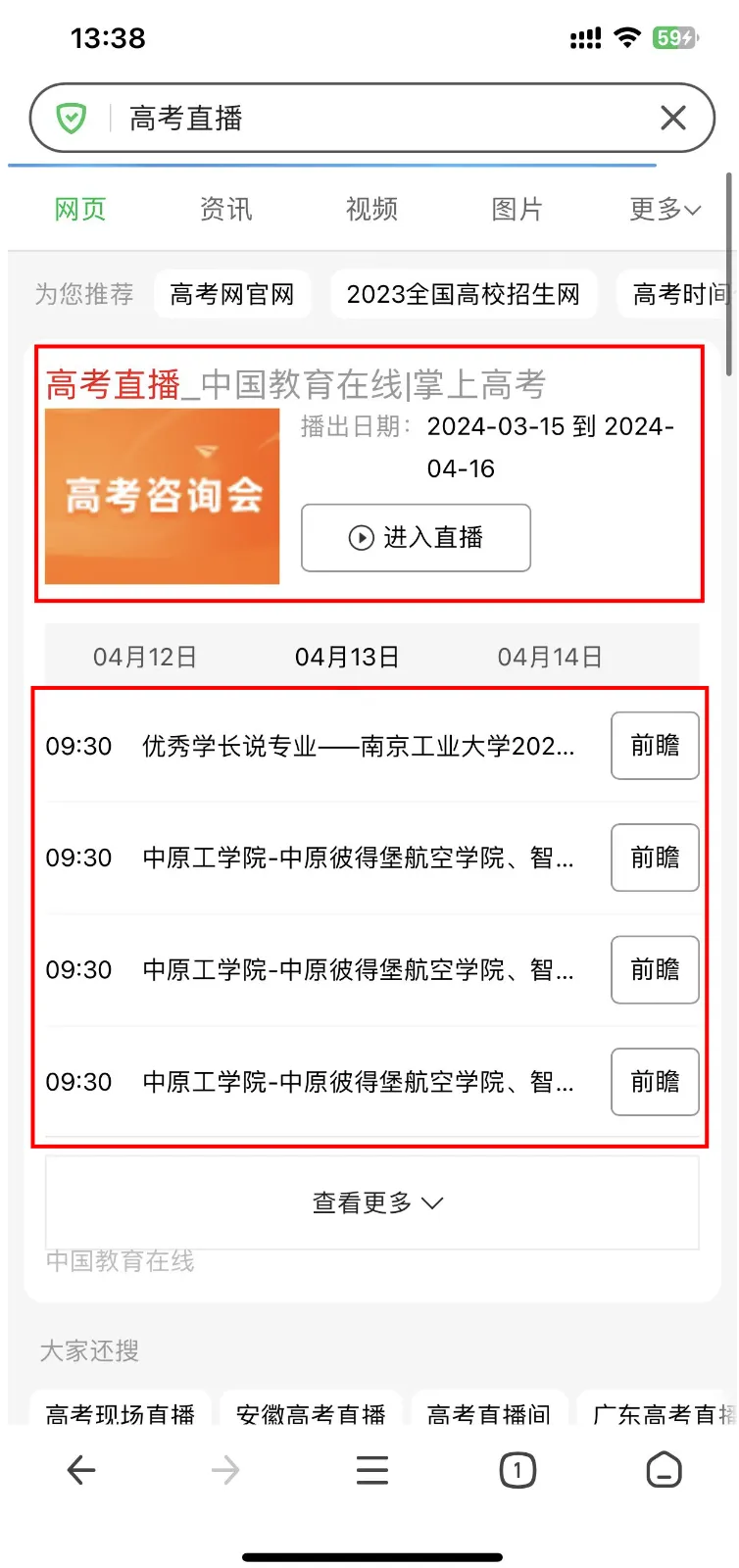
Task: Select the 2023全国高校招生网 suggestion chip
Action: 463,294
